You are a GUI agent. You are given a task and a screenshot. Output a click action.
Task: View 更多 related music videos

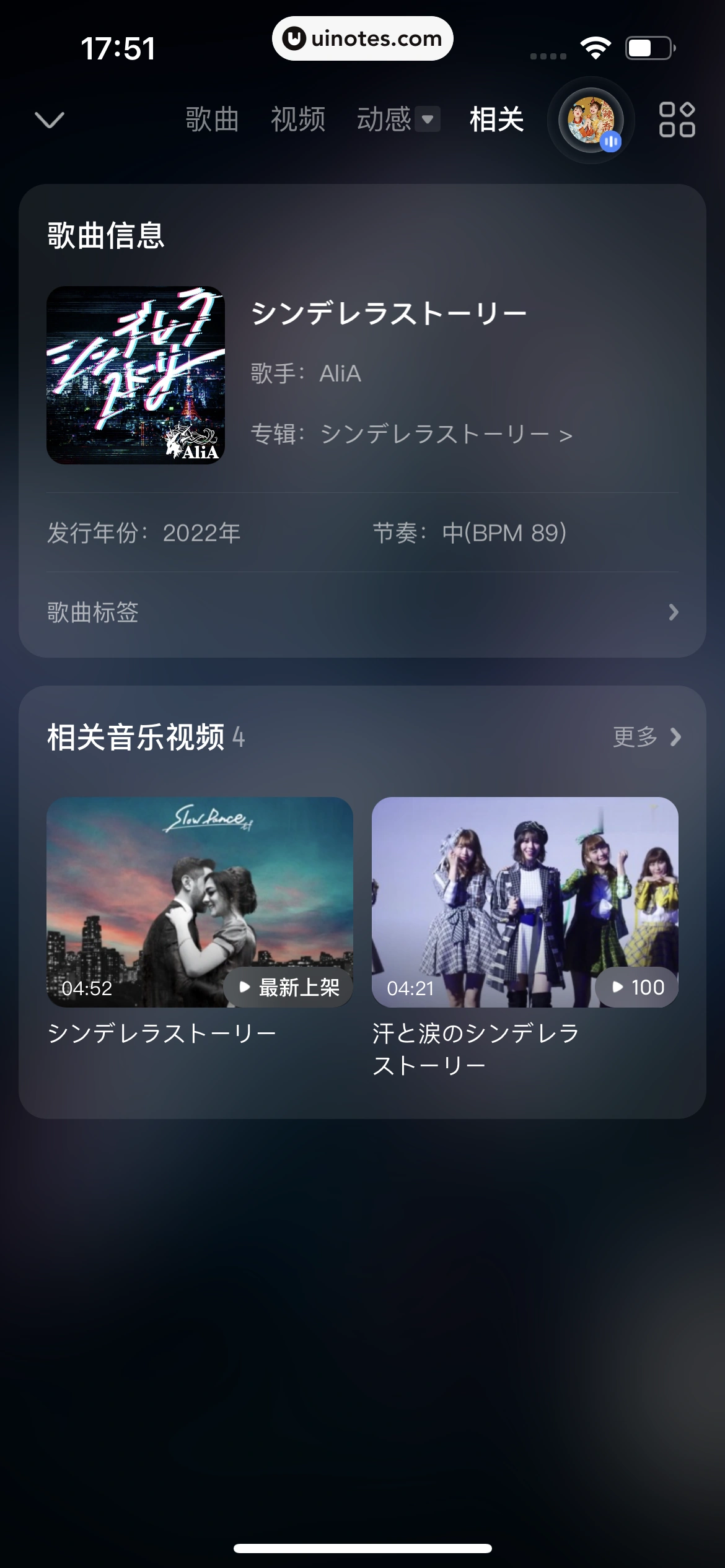(x=646, y=737)
